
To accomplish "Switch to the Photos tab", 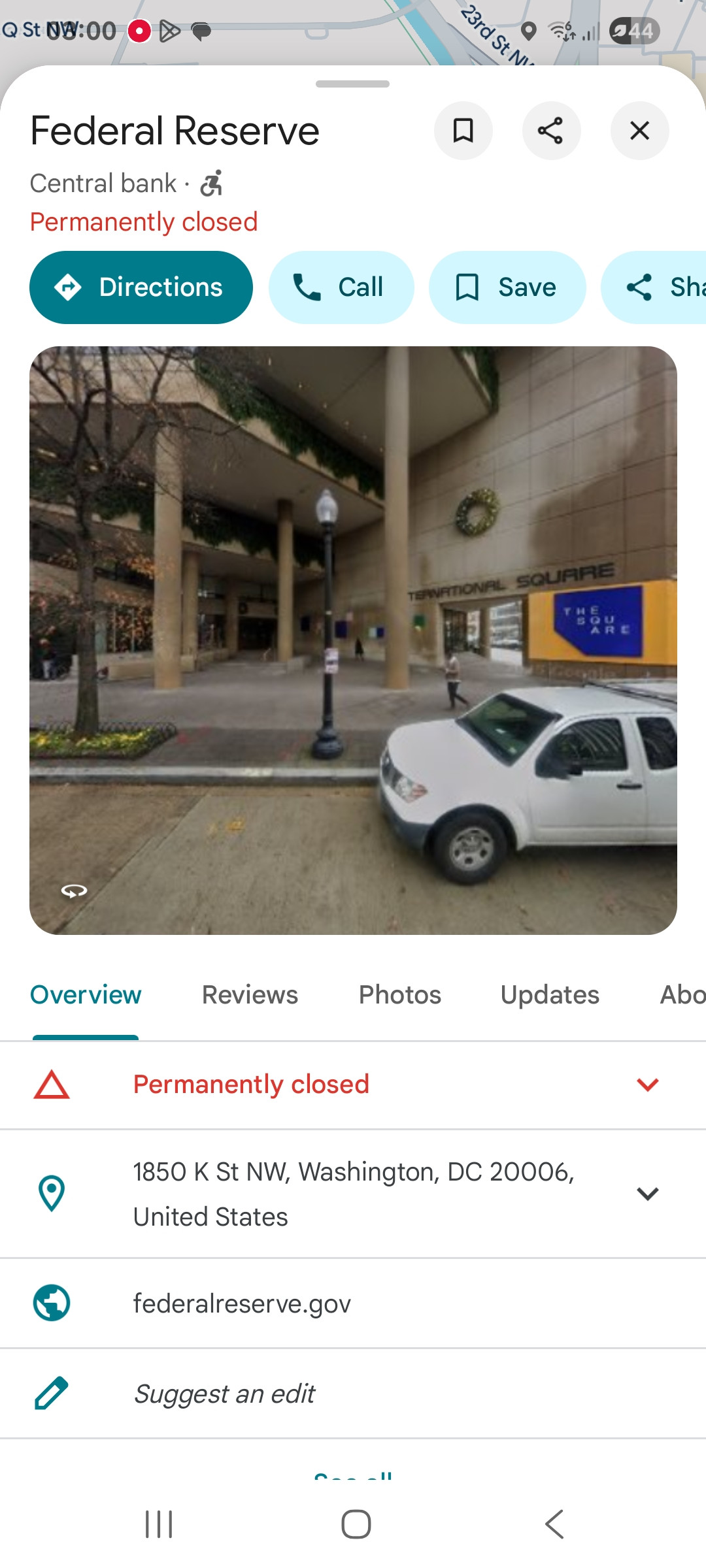I will point(399,995).
